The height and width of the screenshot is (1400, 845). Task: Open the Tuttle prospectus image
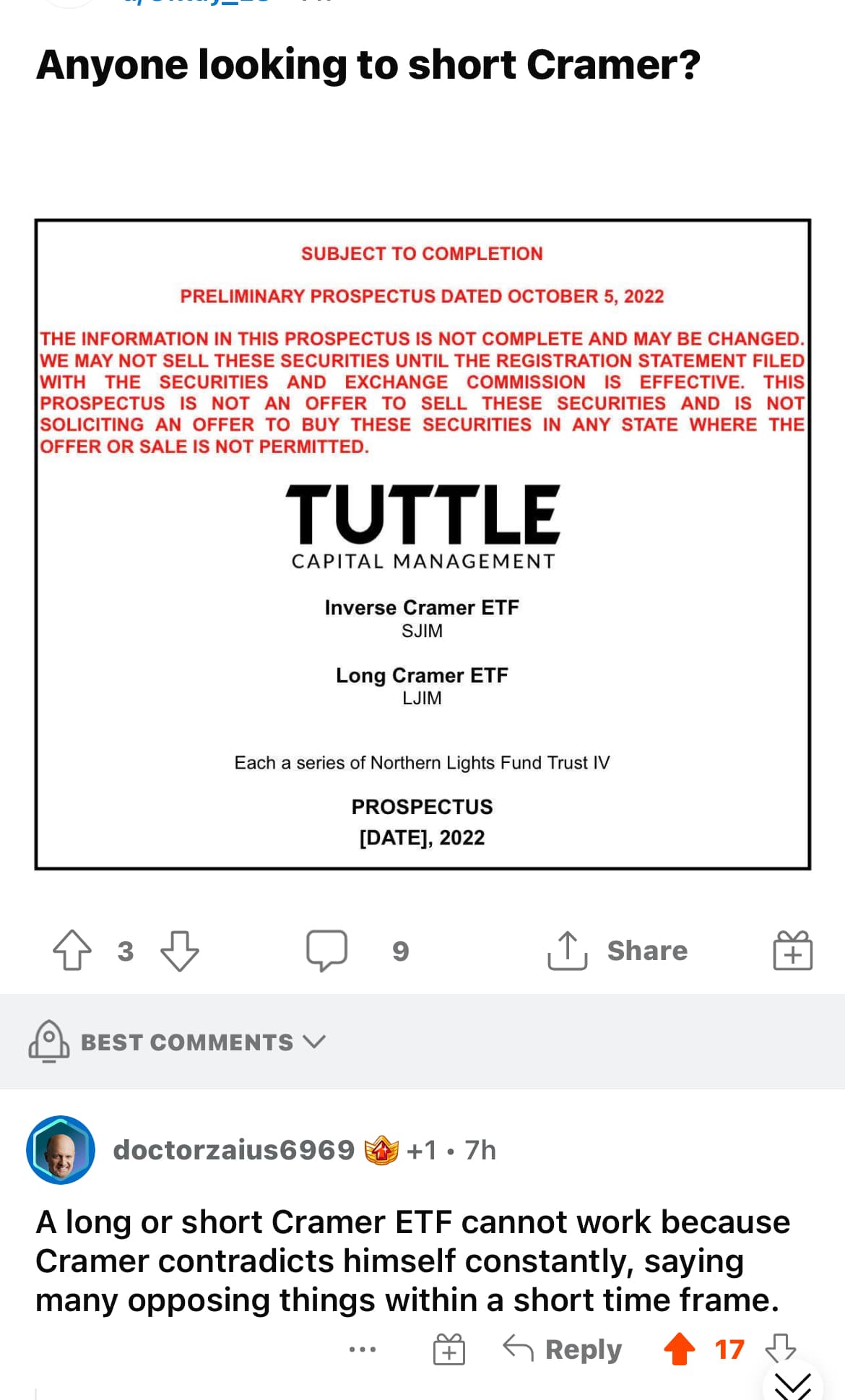coord(422,544)
